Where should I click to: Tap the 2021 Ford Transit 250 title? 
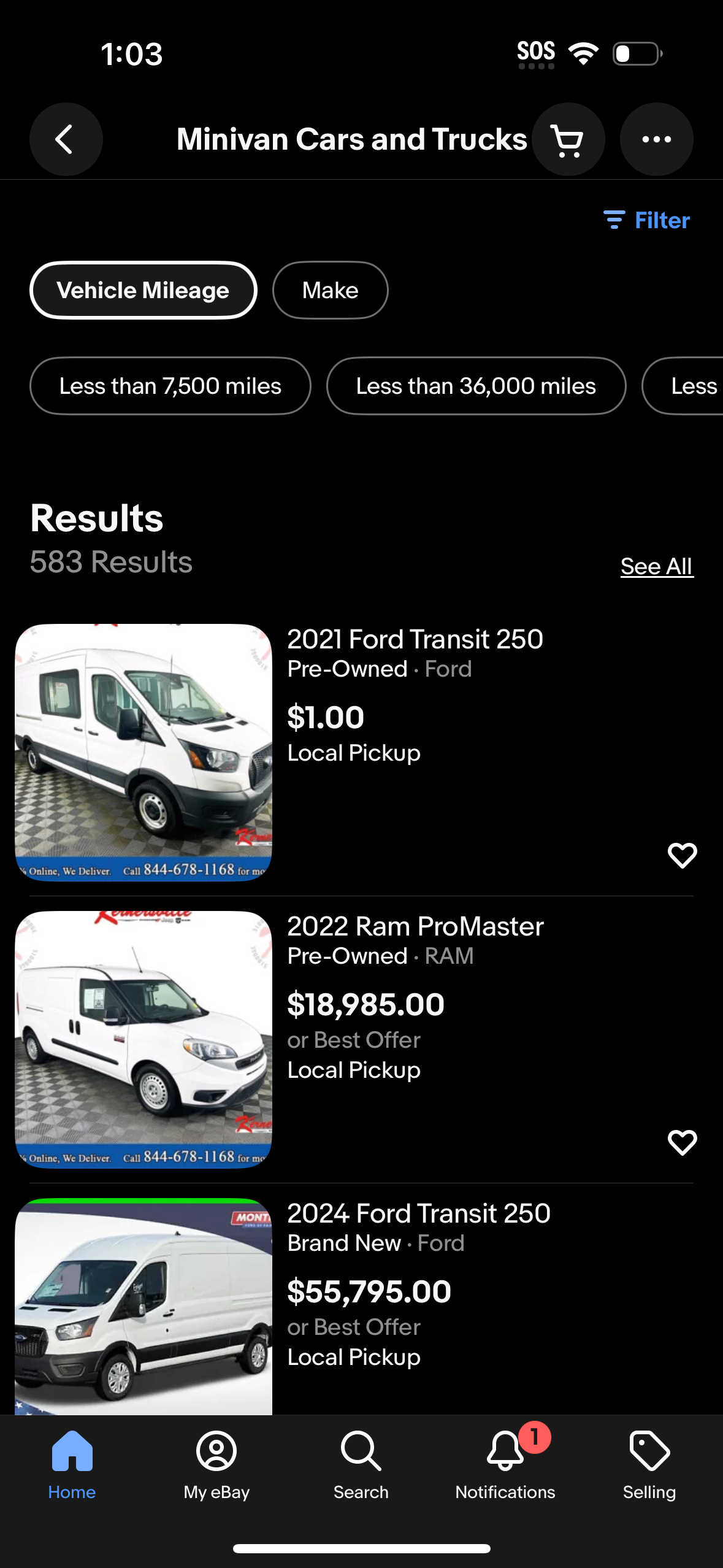coord(415,639)
